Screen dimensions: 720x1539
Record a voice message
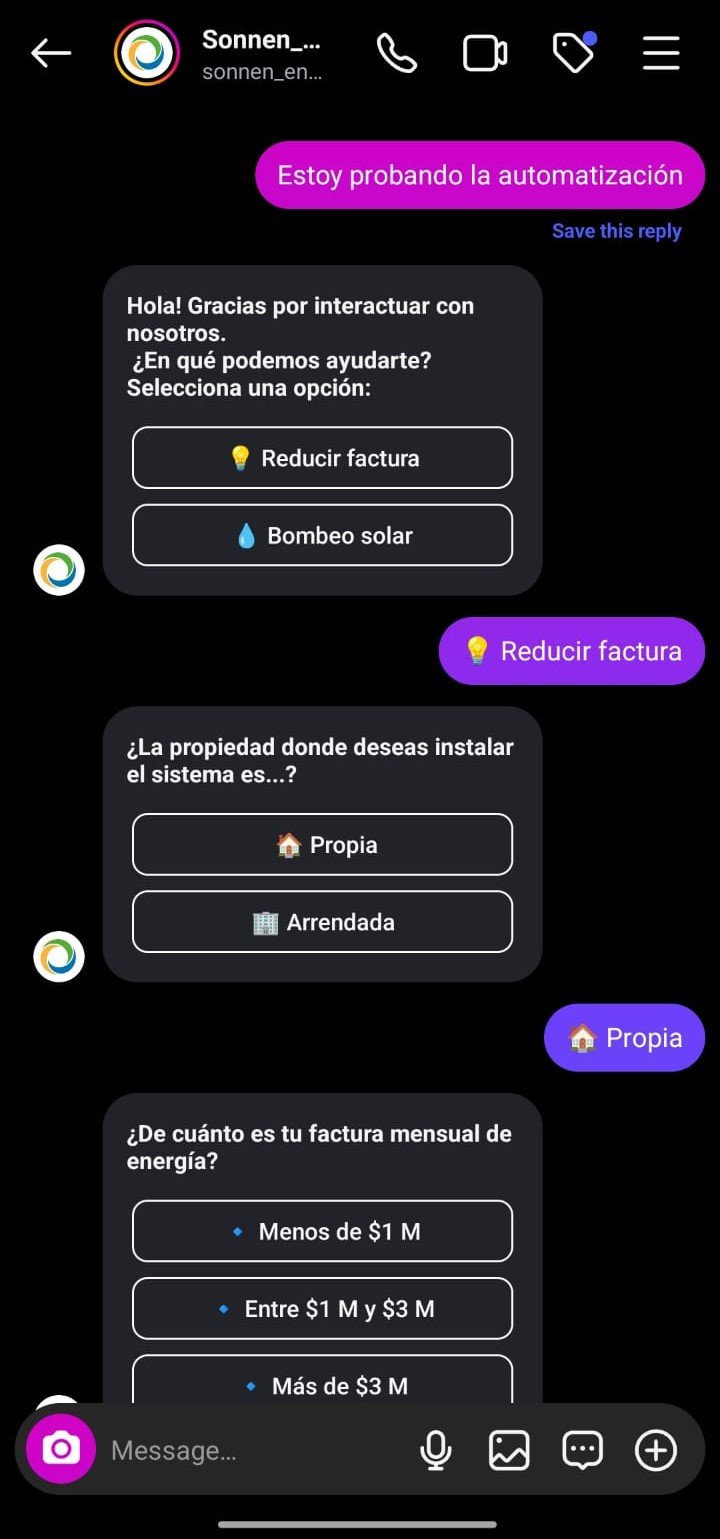coord(435,1450)
